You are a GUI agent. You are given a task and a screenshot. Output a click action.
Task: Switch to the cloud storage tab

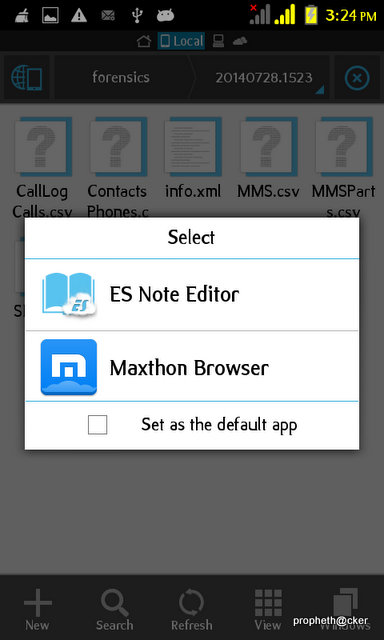point(240,41)
